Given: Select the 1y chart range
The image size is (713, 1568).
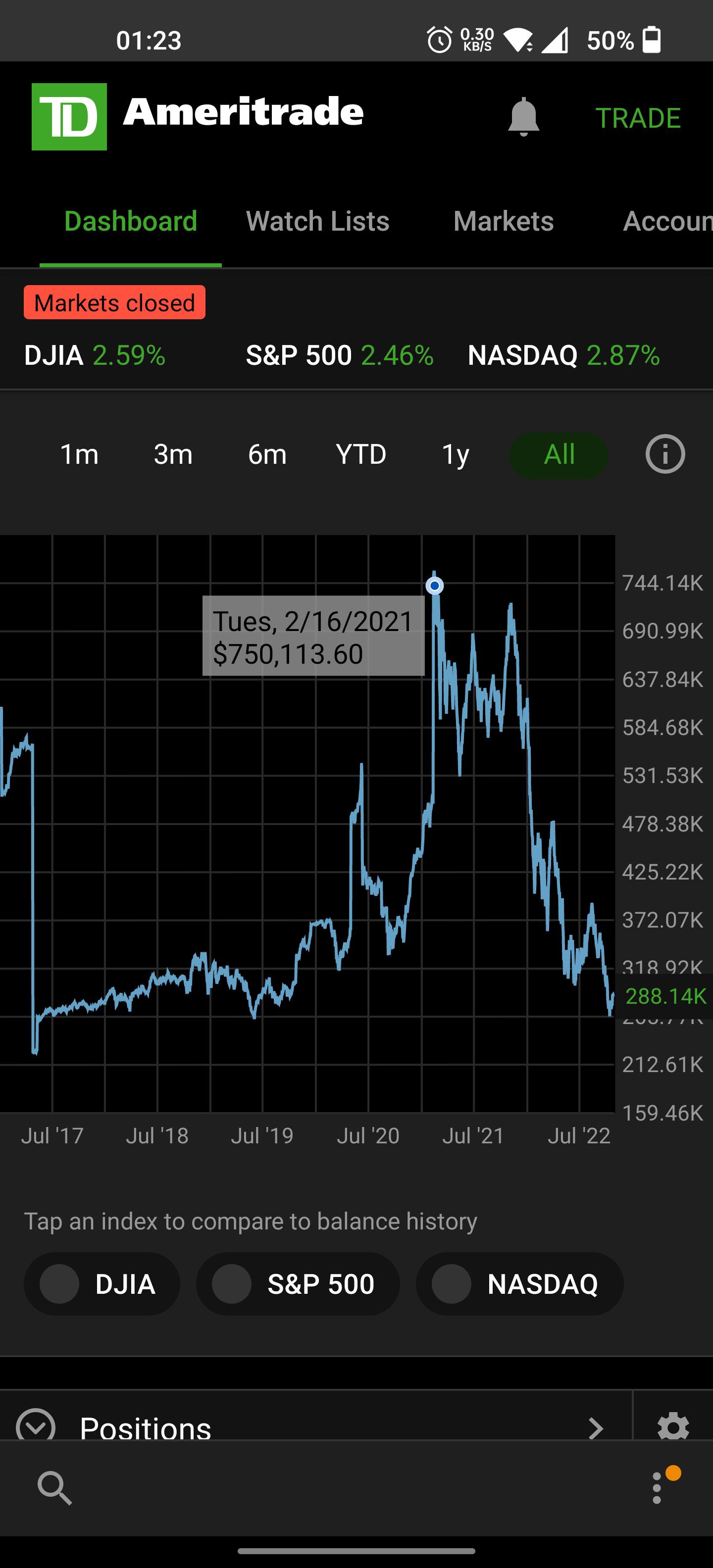Looking at the screenshot, I should (x=455, y=455).
